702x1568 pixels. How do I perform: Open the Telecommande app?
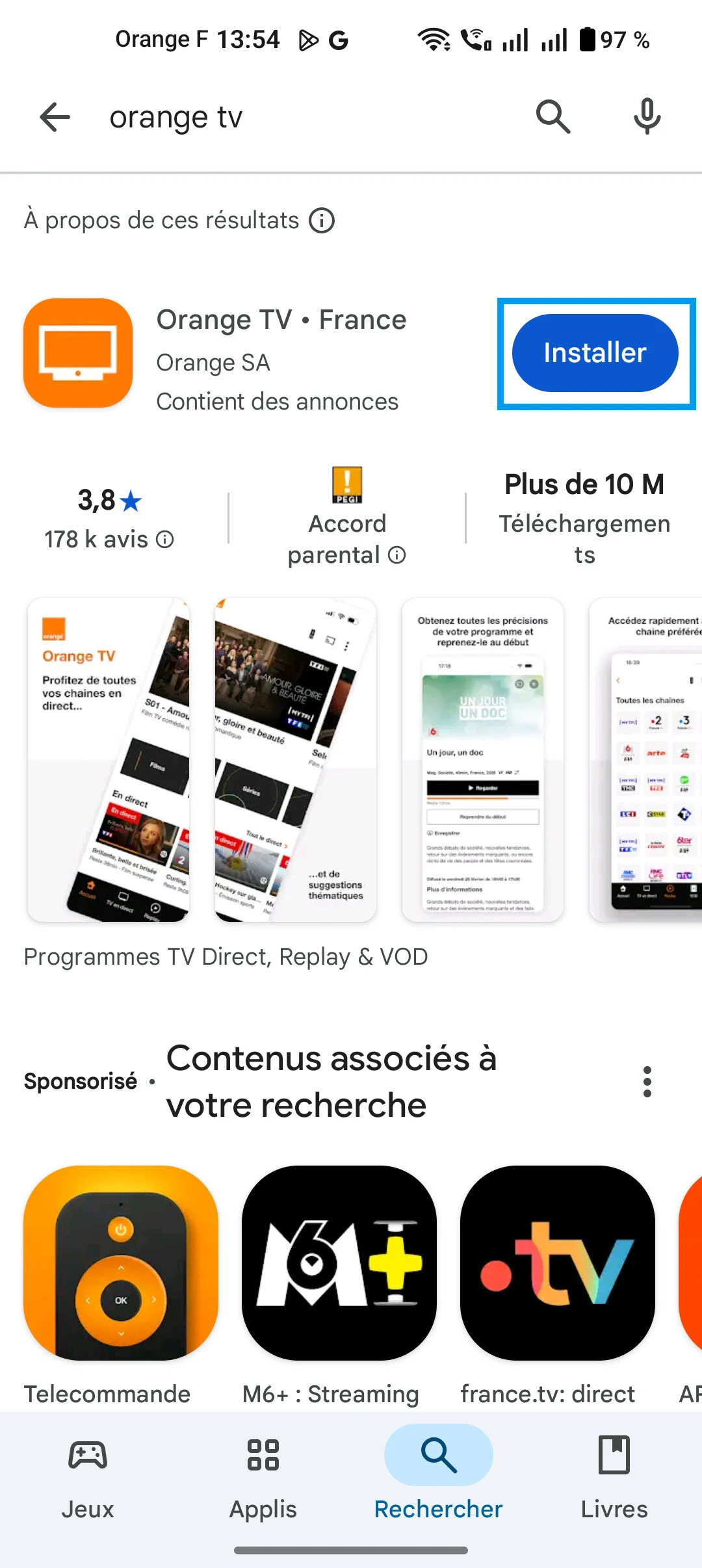point(121,1262)
